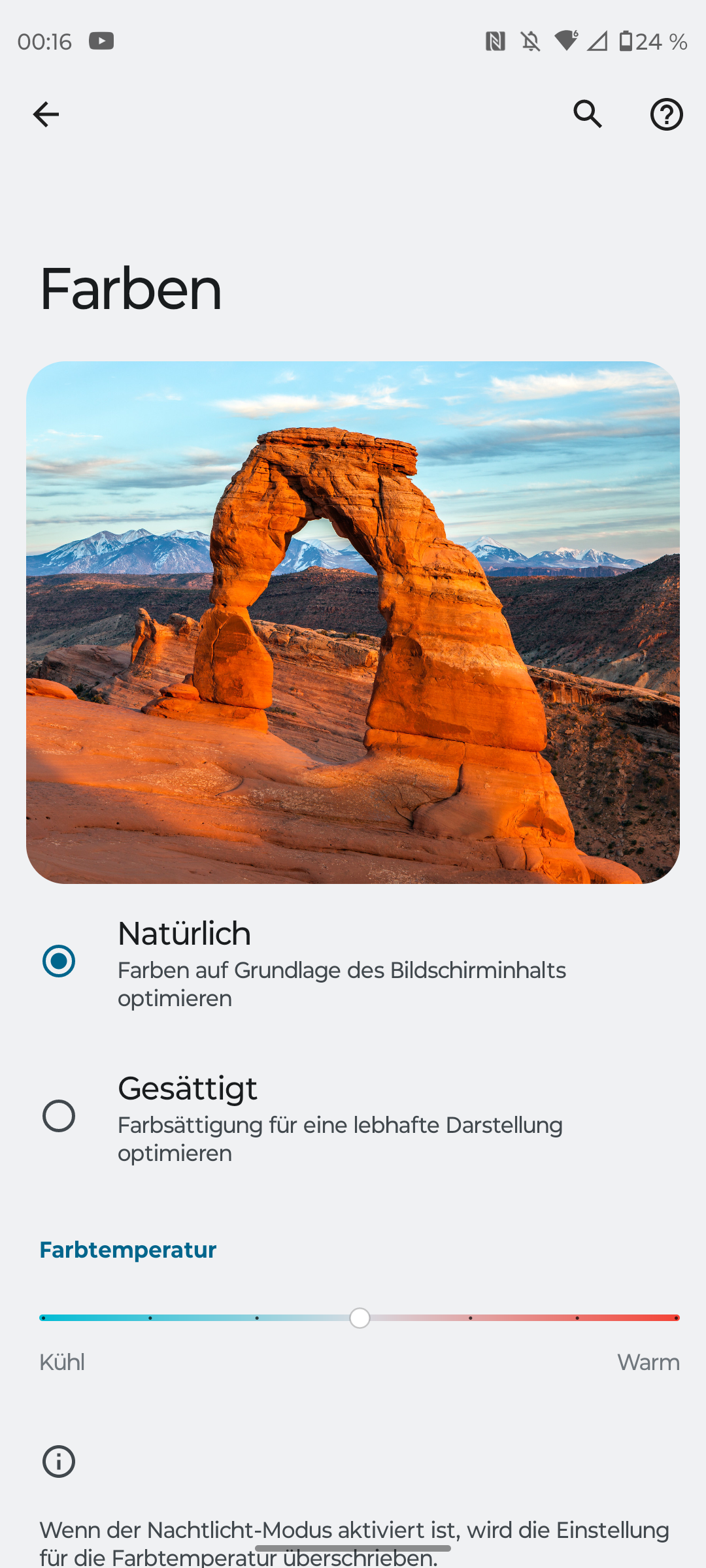Set Farbtemperatur slider to the Warm end
The height and width of the screenshot is (1568, 706).
[676, 1318]
